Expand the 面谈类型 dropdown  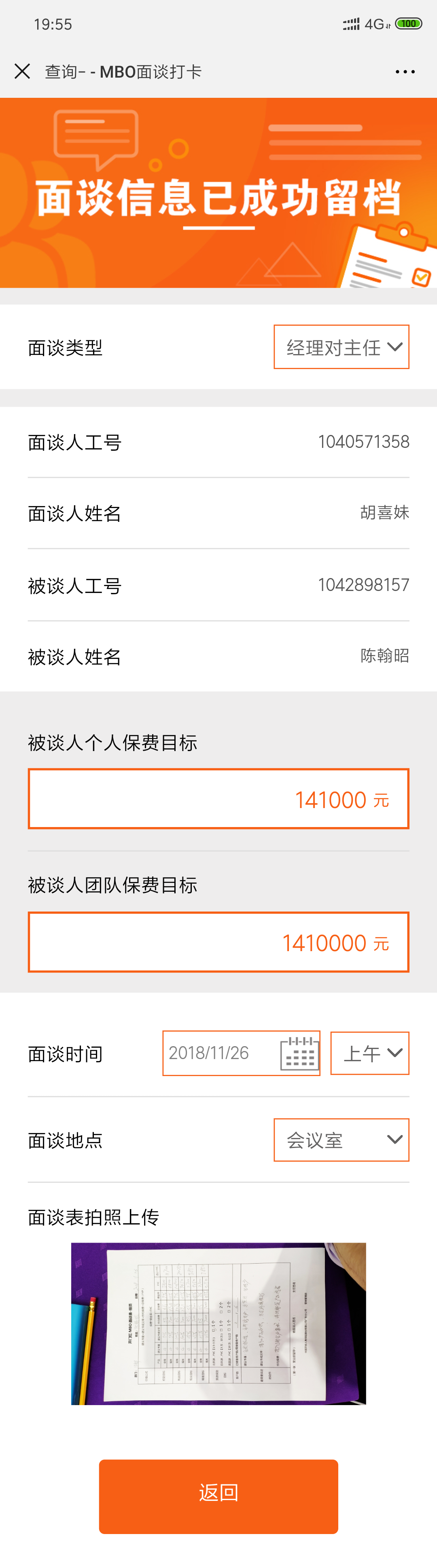click(342, 347)
